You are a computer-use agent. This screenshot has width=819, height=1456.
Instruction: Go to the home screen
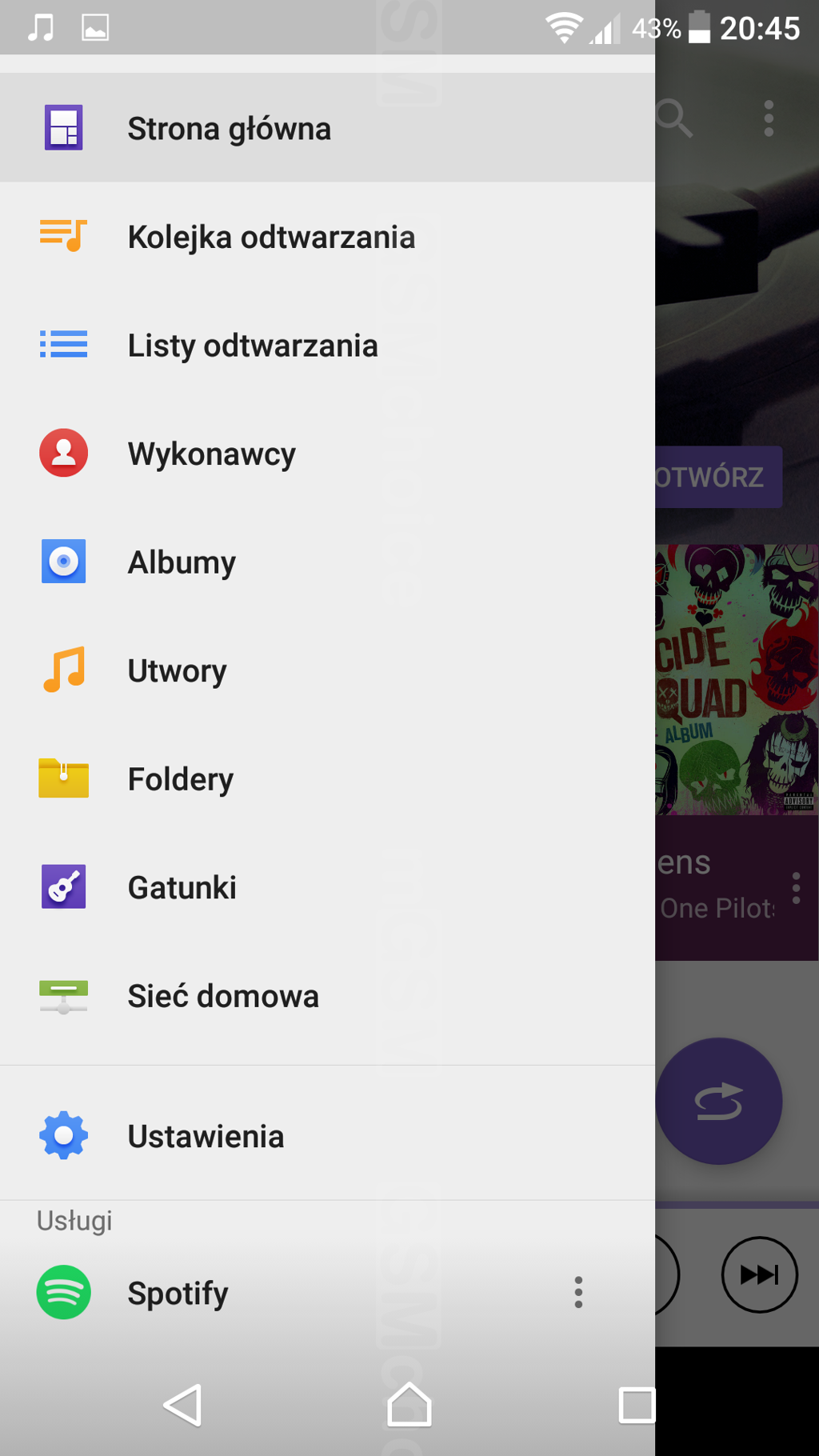coord(409,1405)
